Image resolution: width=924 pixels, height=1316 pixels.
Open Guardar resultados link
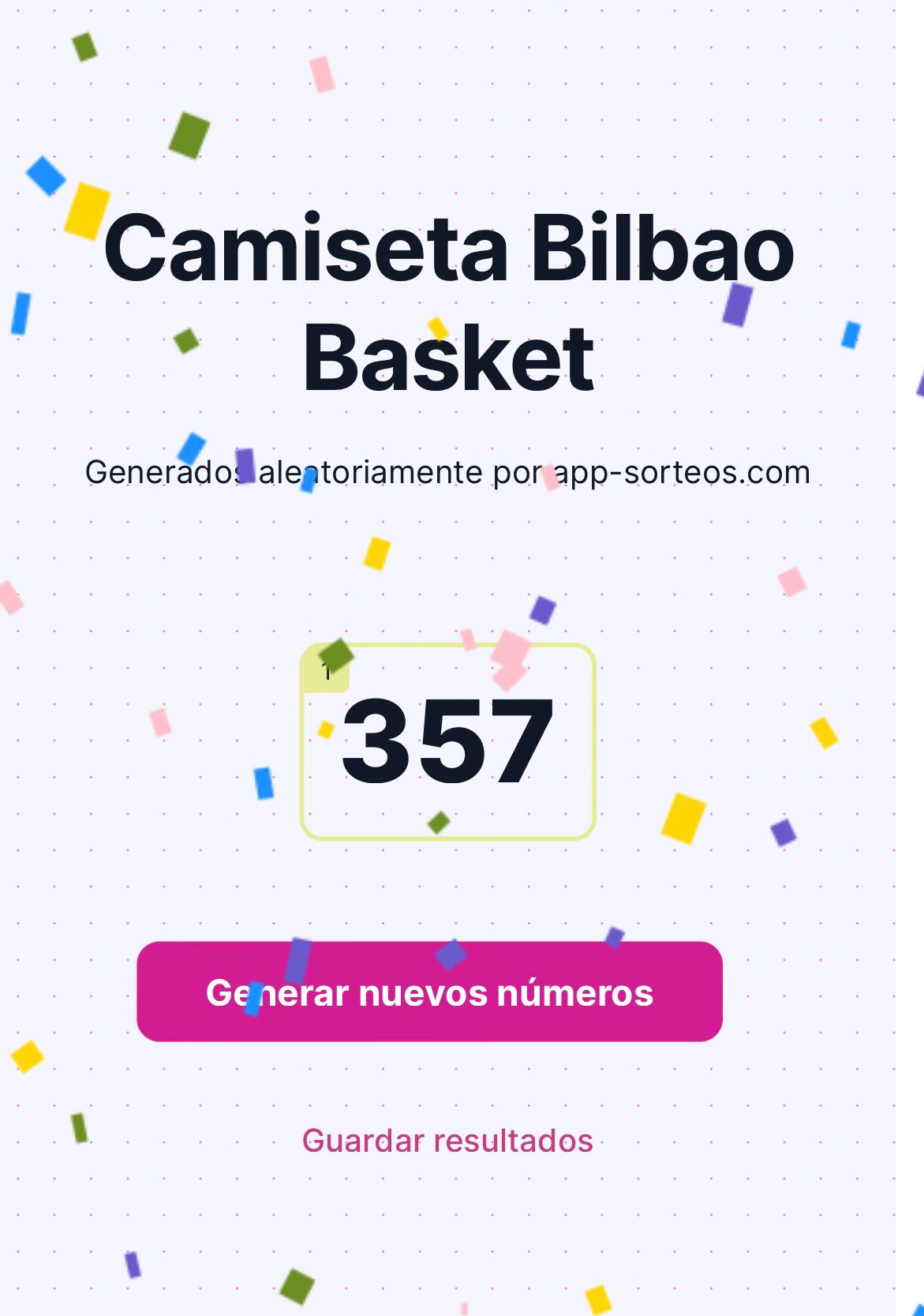[447, 1141]
